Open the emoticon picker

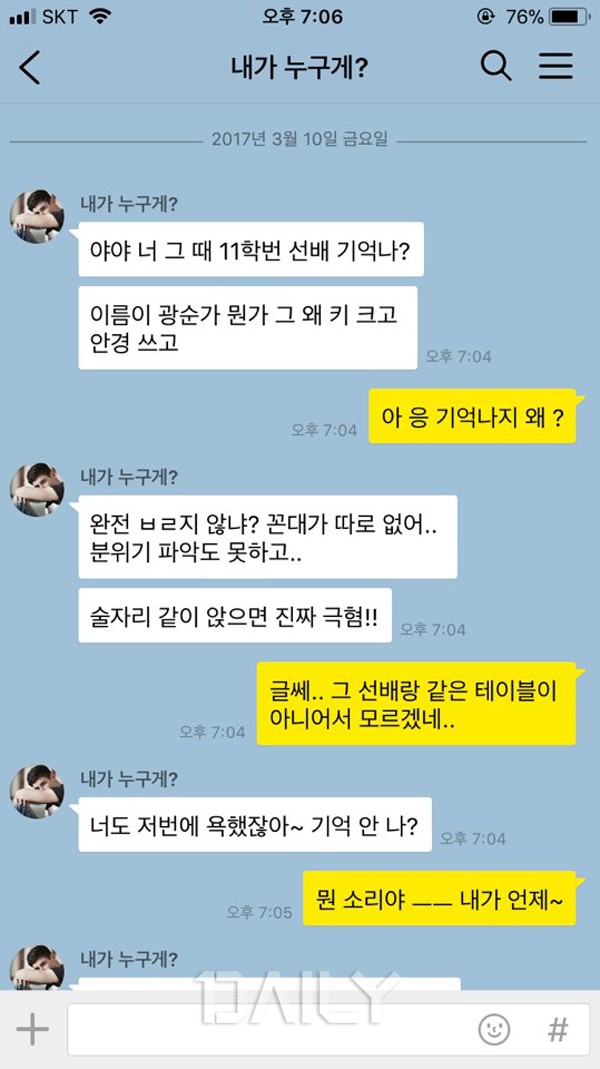[x=493, y=1030]
